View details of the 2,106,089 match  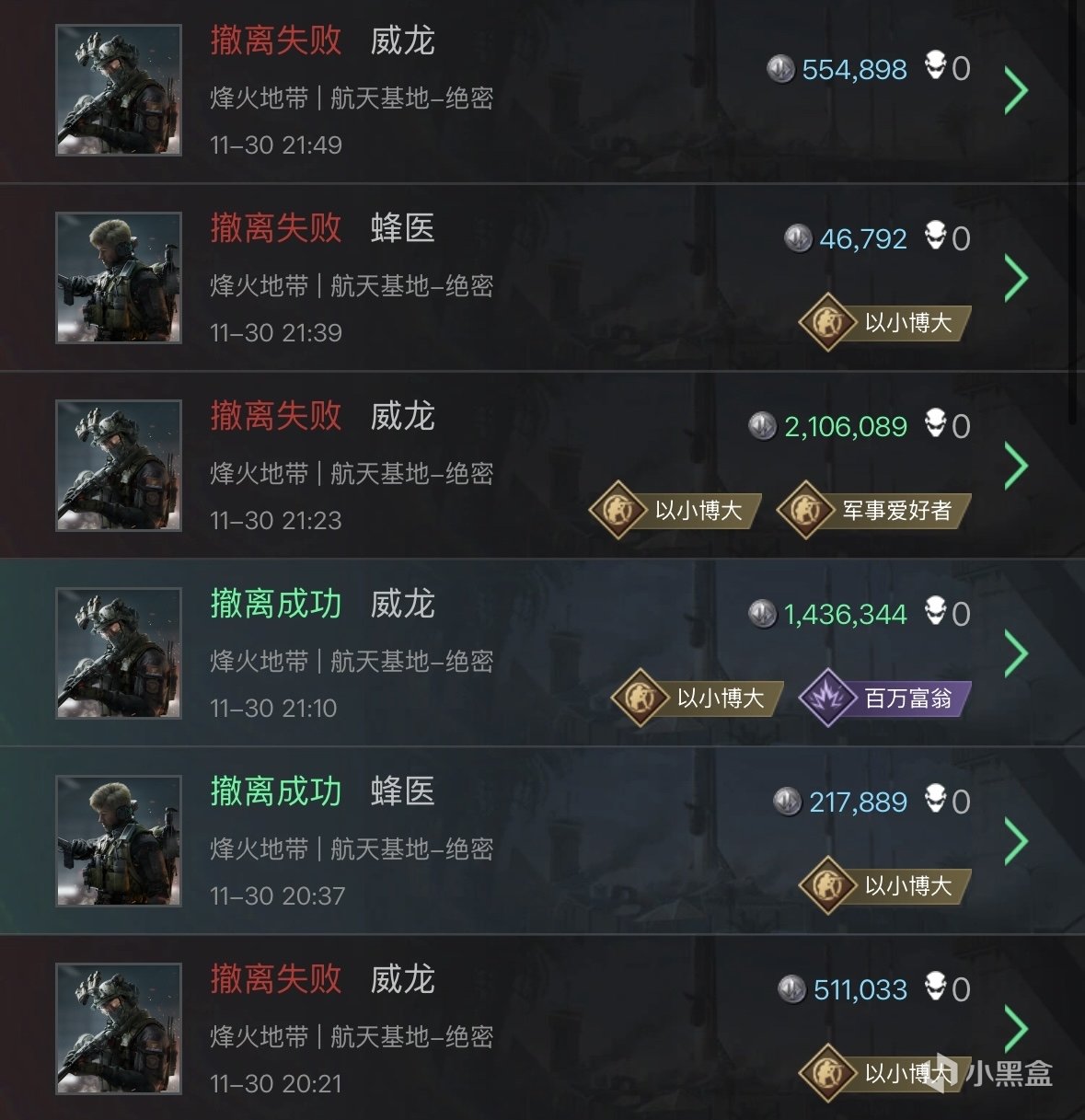[x=1016, y=466]
